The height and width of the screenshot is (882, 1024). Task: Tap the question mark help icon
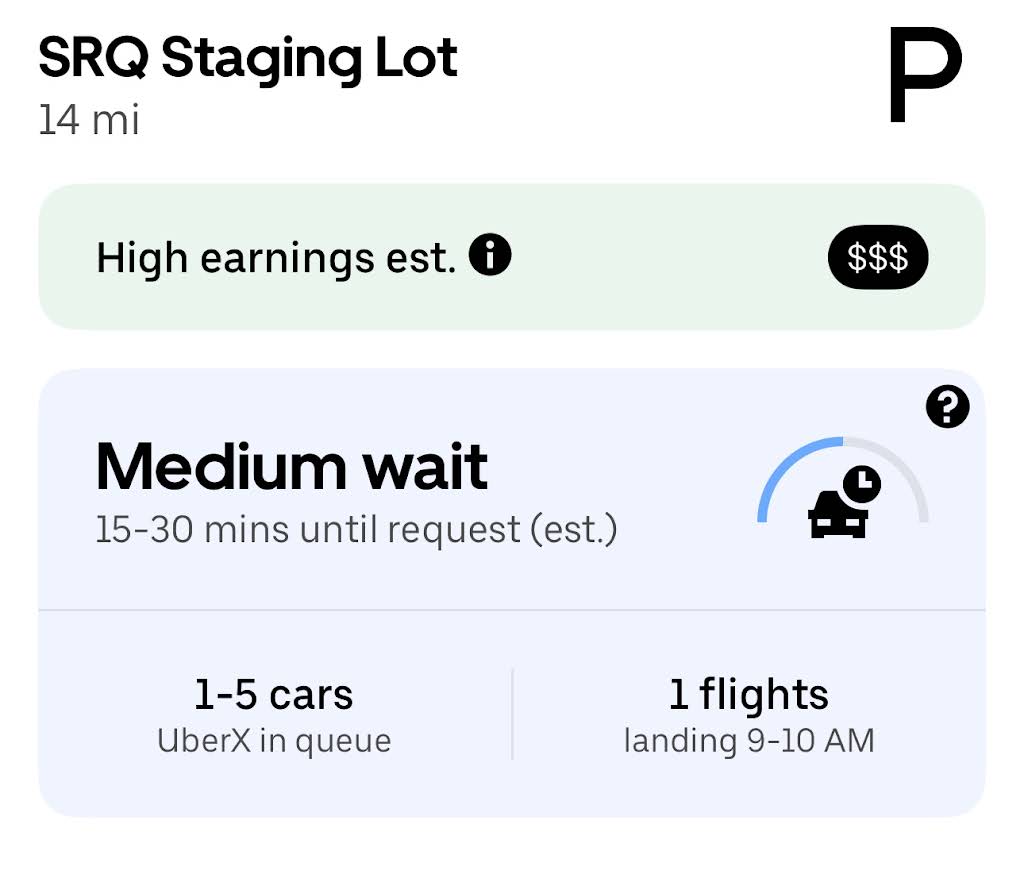(947, 407)
